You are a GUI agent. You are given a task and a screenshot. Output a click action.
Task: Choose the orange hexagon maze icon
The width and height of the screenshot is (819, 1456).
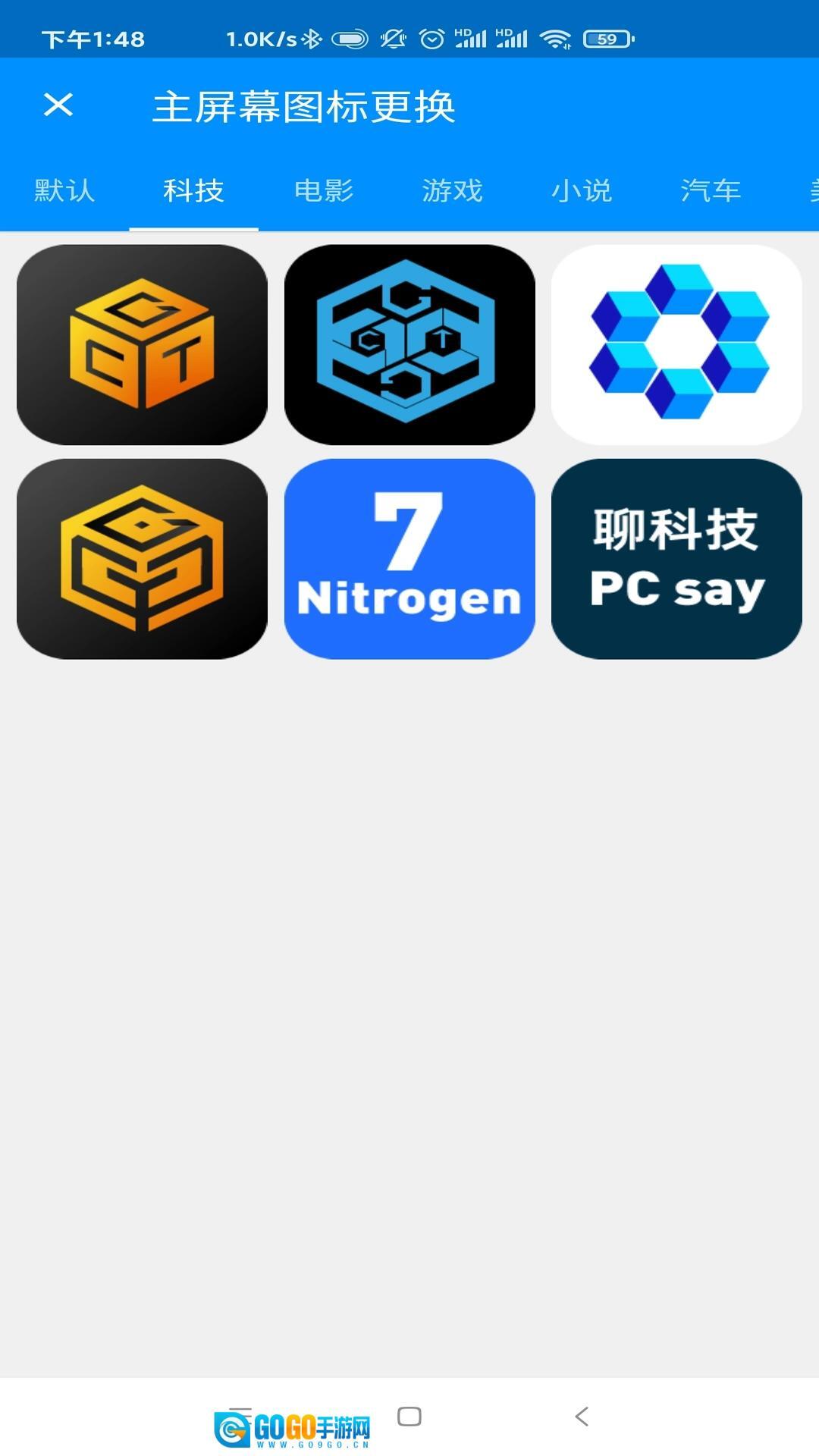142,559
